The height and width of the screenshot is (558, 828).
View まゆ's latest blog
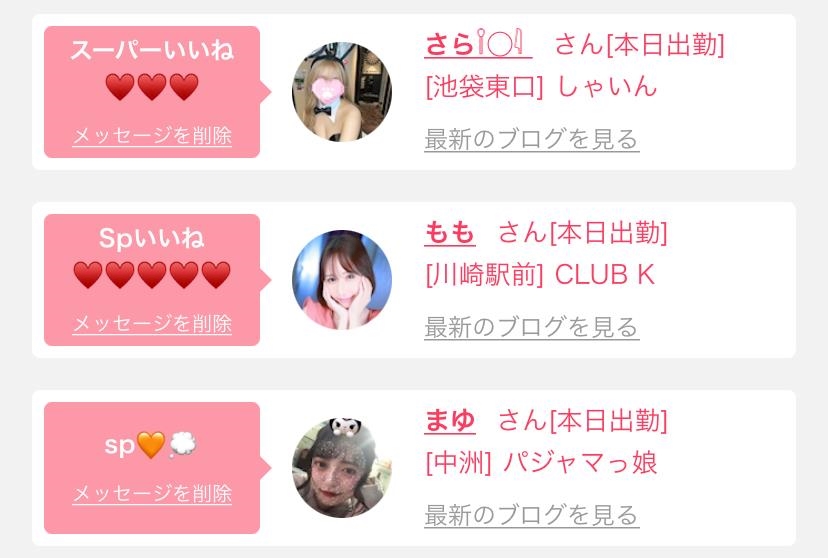pyautogui.click(x=531, y=516)
